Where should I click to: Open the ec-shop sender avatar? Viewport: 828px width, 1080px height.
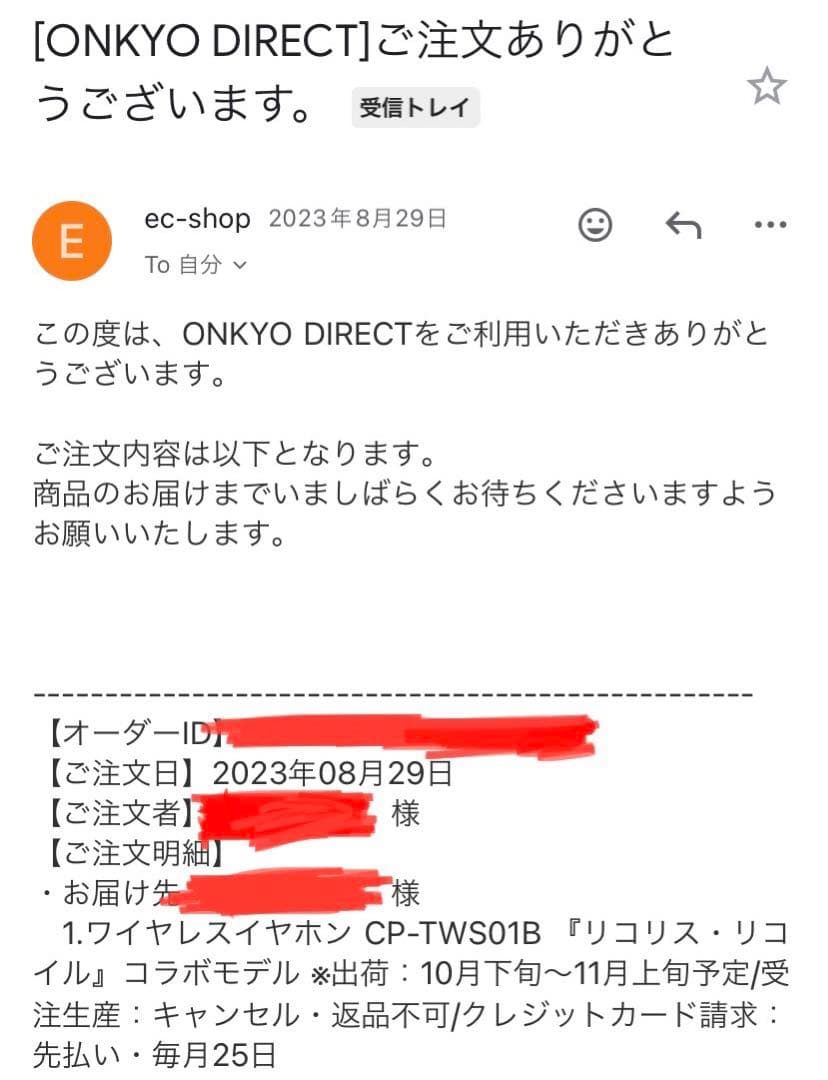(72, 241)
